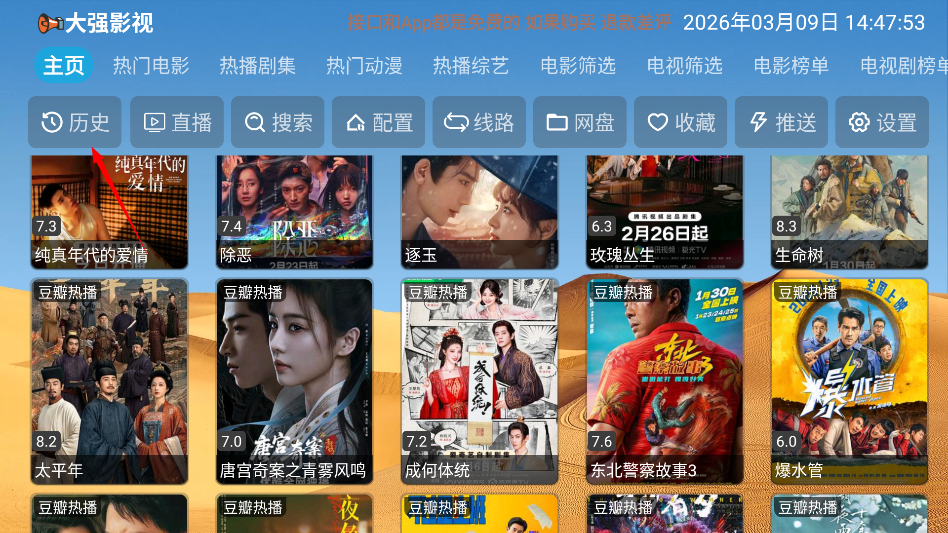948x533 pixels.
Task: Switch to the 电影榜单 tab
Action: 791,66
